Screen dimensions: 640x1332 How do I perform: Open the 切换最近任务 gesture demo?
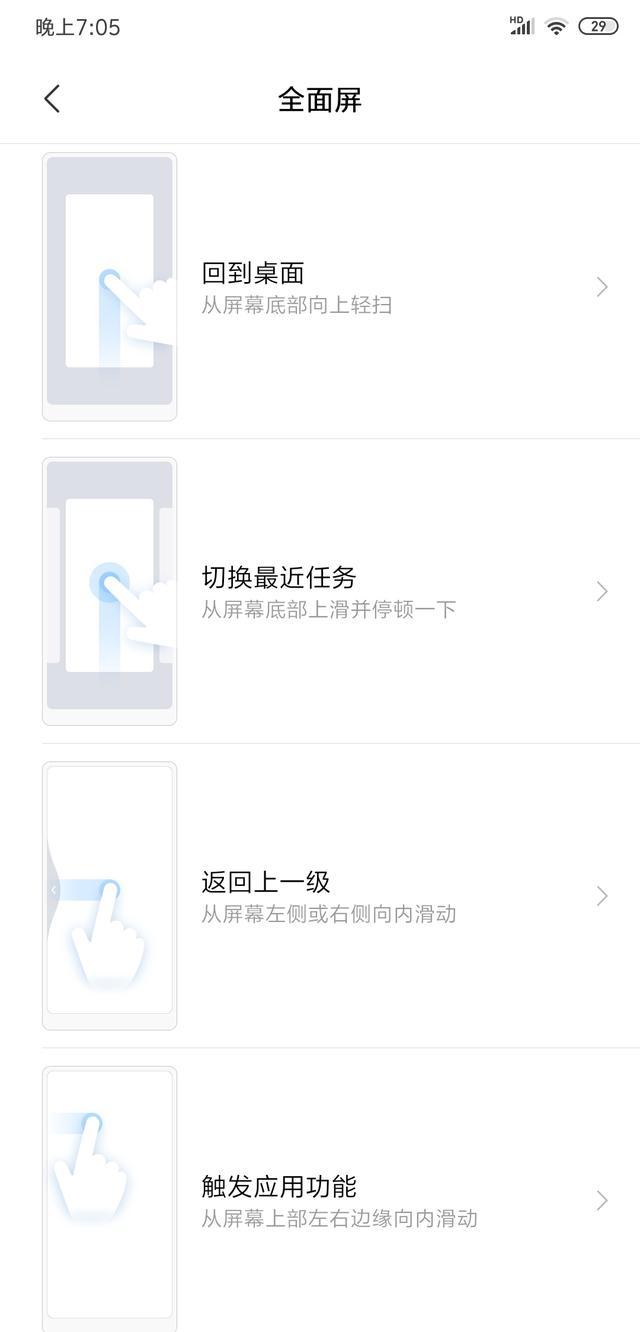[x=340, y=591]
